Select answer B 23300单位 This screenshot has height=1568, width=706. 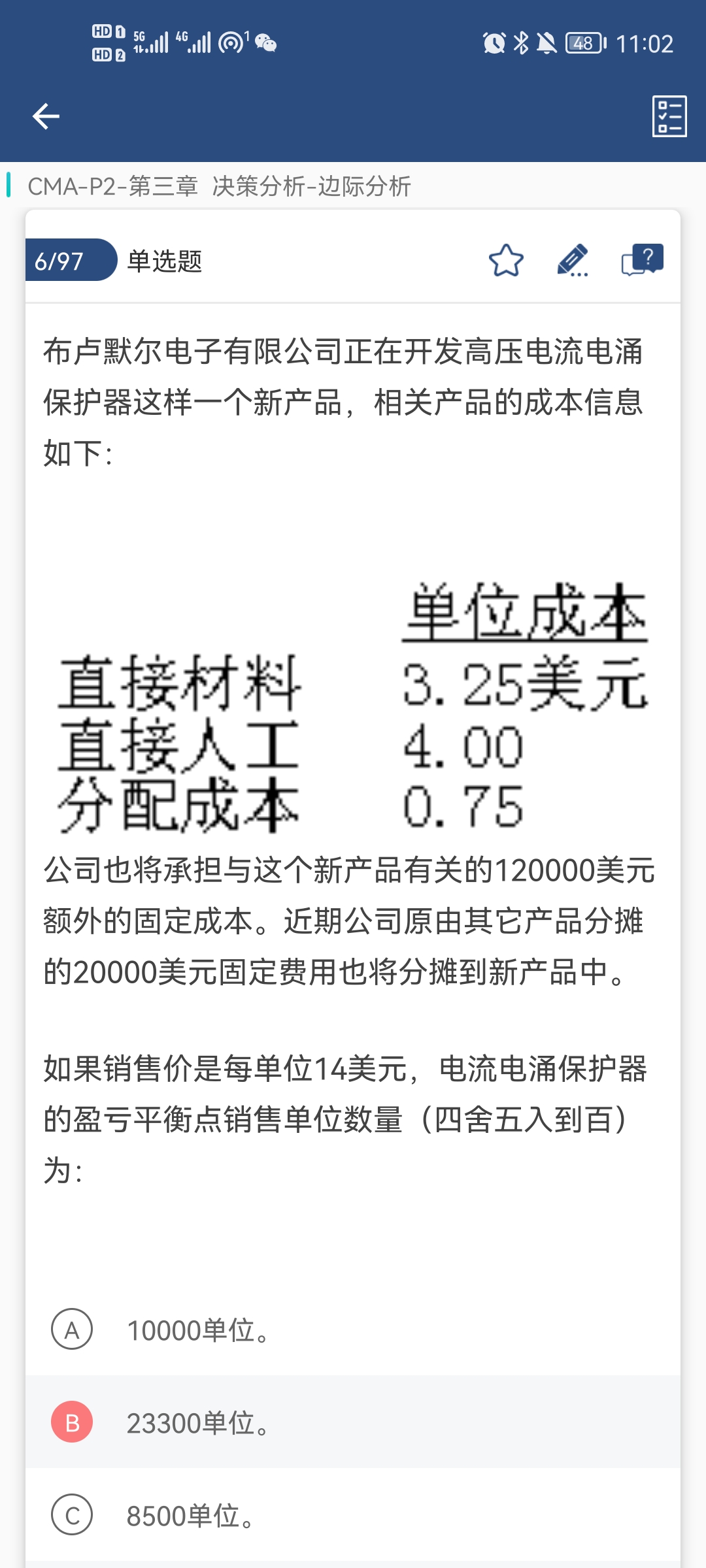pos(353,1422)
